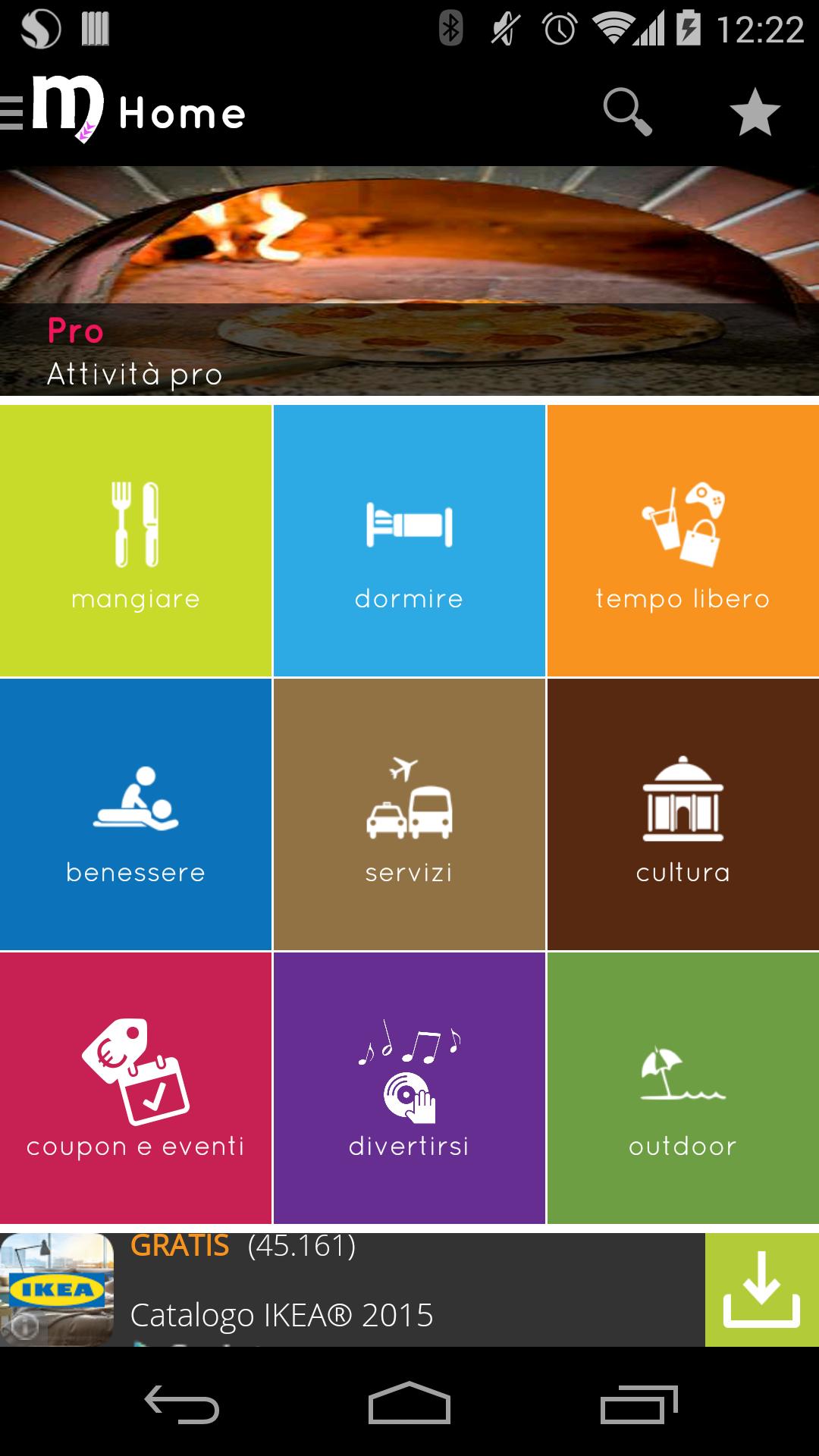Screen dimensions: 819x1456
Task: Open the benessere category
Action: click(136, 814)
